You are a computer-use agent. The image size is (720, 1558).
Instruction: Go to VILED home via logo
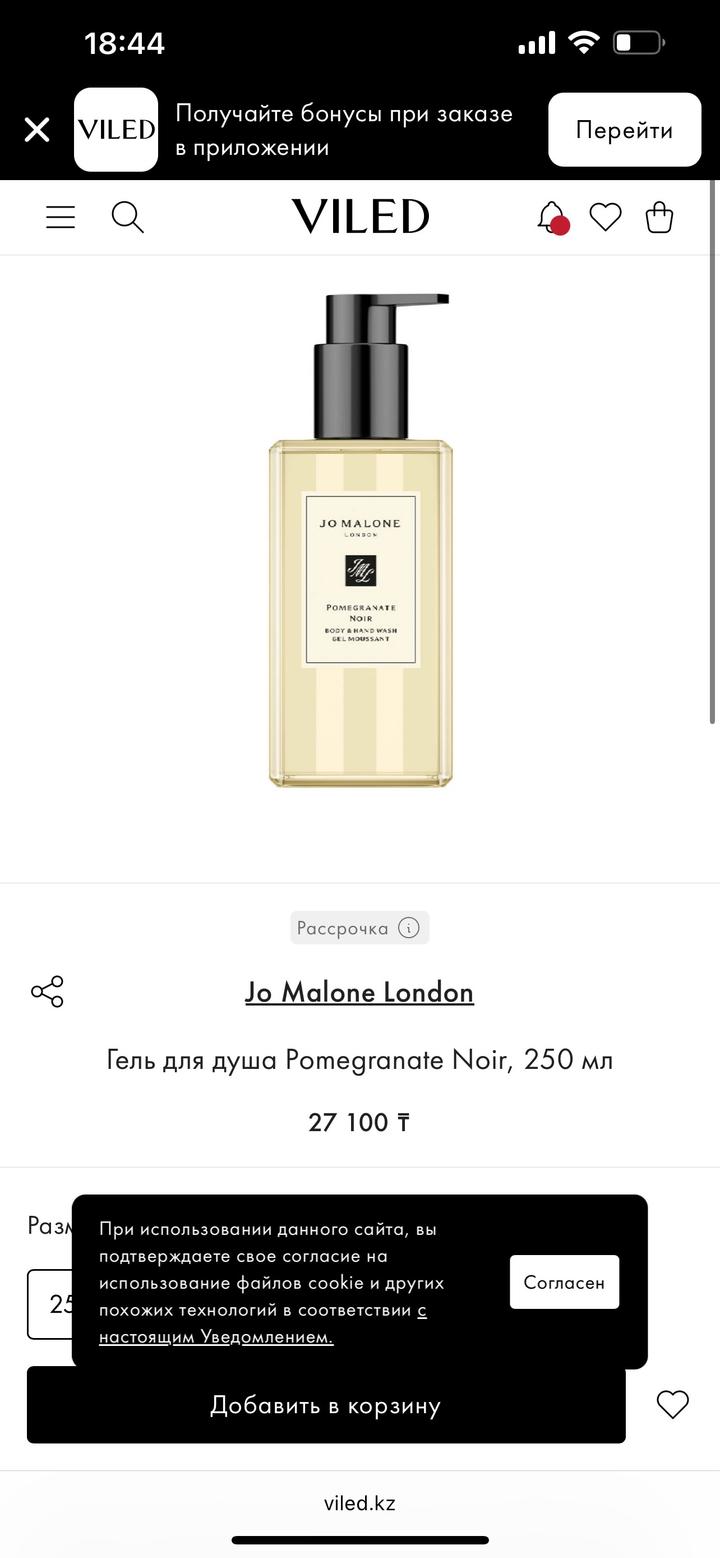[360, 217]
